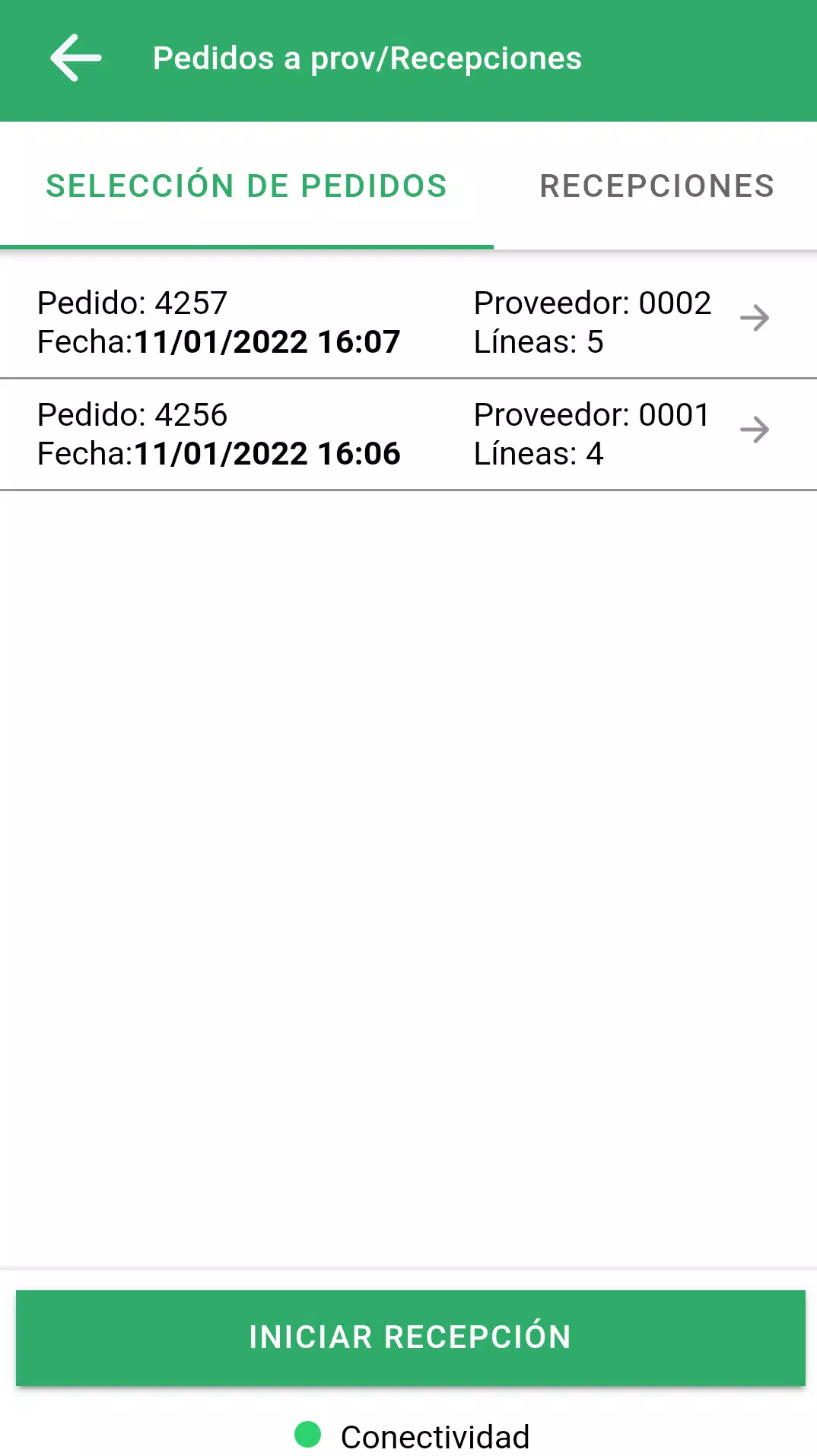Viewport: 817px width, 1456px height.
Task: Open order Pedido 4256
Action: (408, 434)
